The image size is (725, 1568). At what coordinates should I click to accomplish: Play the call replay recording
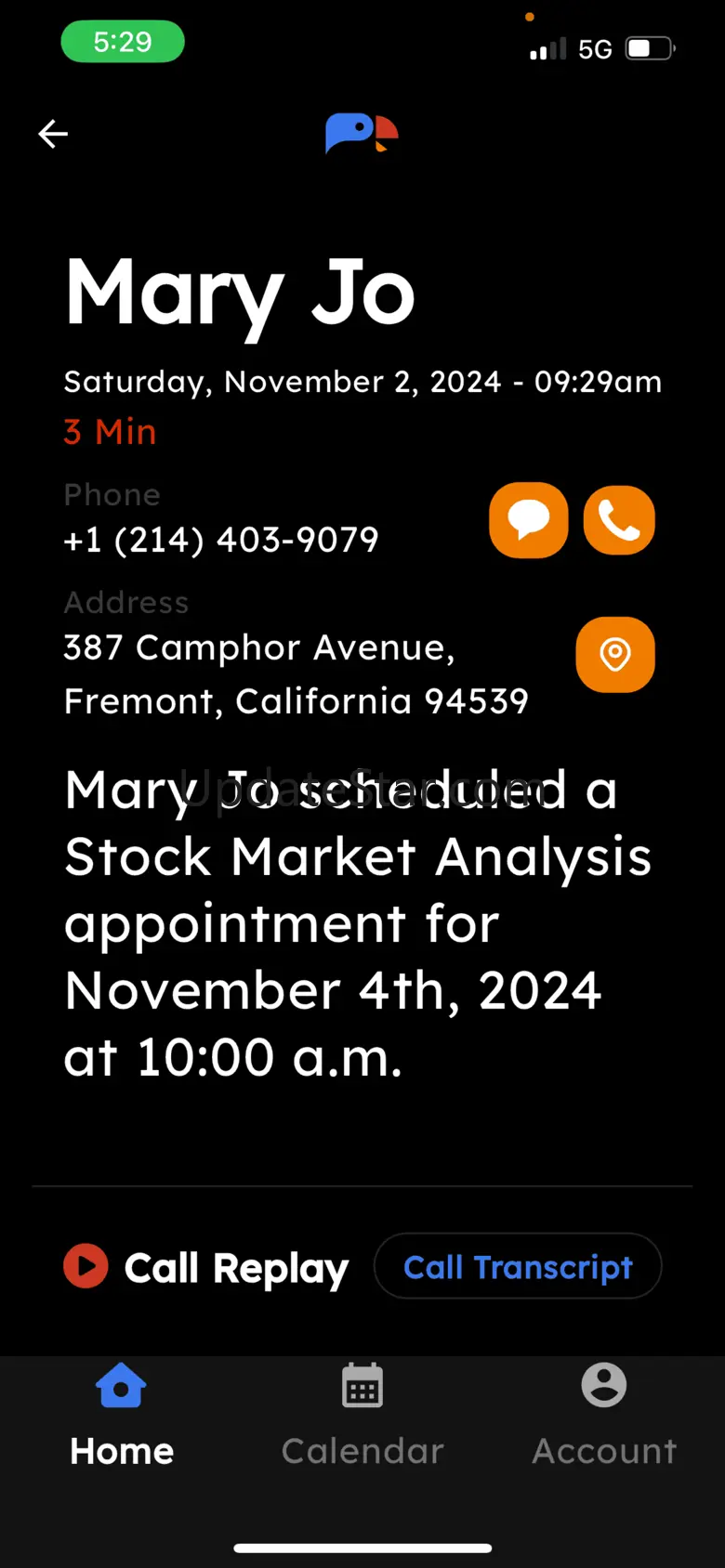[x=86, y=1266]
